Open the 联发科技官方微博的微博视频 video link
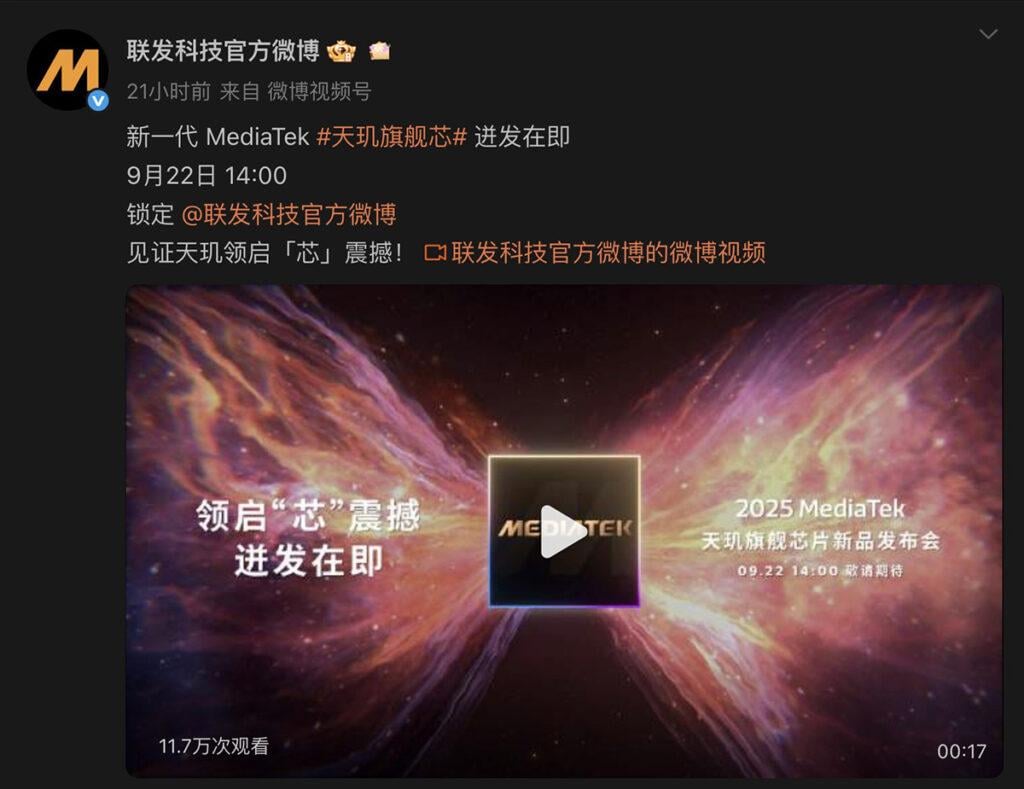The width and height of the screenshot is (1024, 789). (596, 252)
